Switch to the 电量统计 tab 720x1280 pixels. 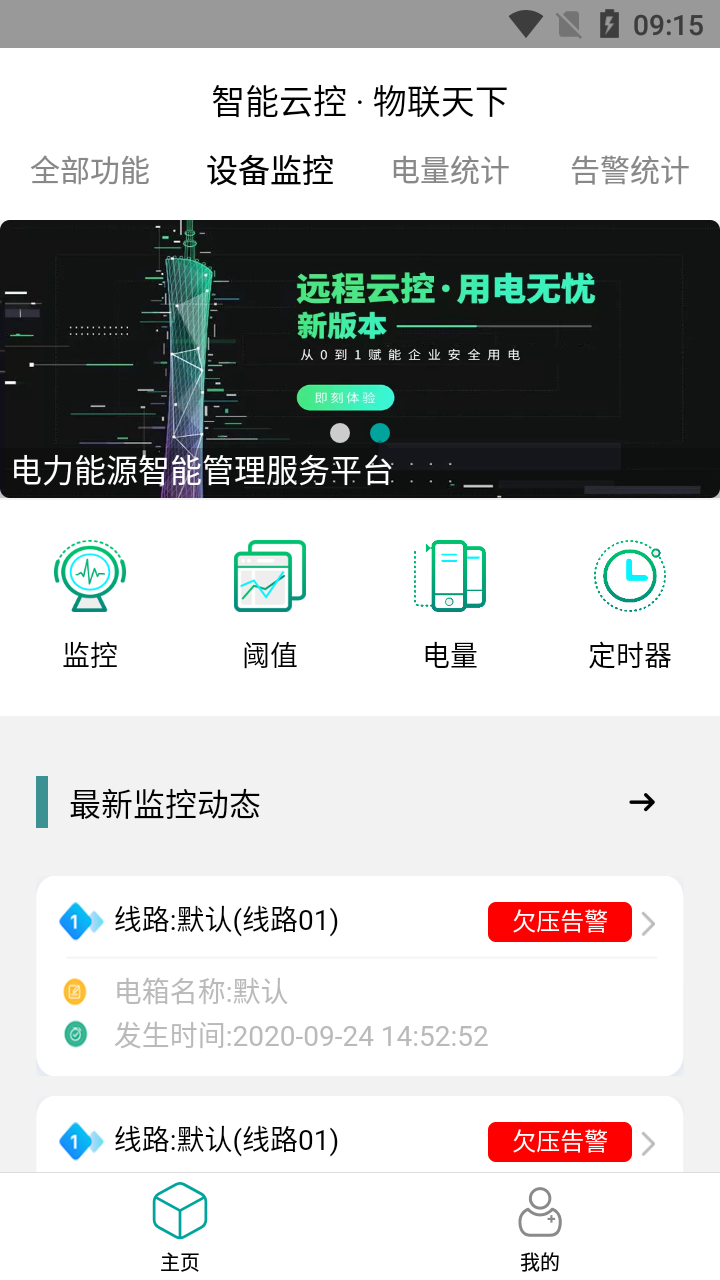(x=449, y=171)
